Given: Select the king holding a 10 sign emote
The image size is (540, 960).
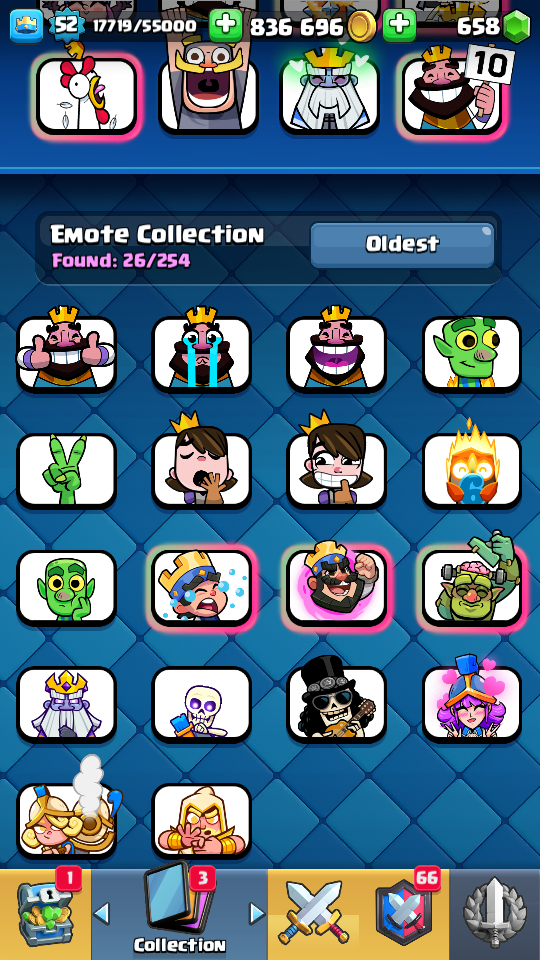Looking at the screenshot, I should click(x=452, y=95).
